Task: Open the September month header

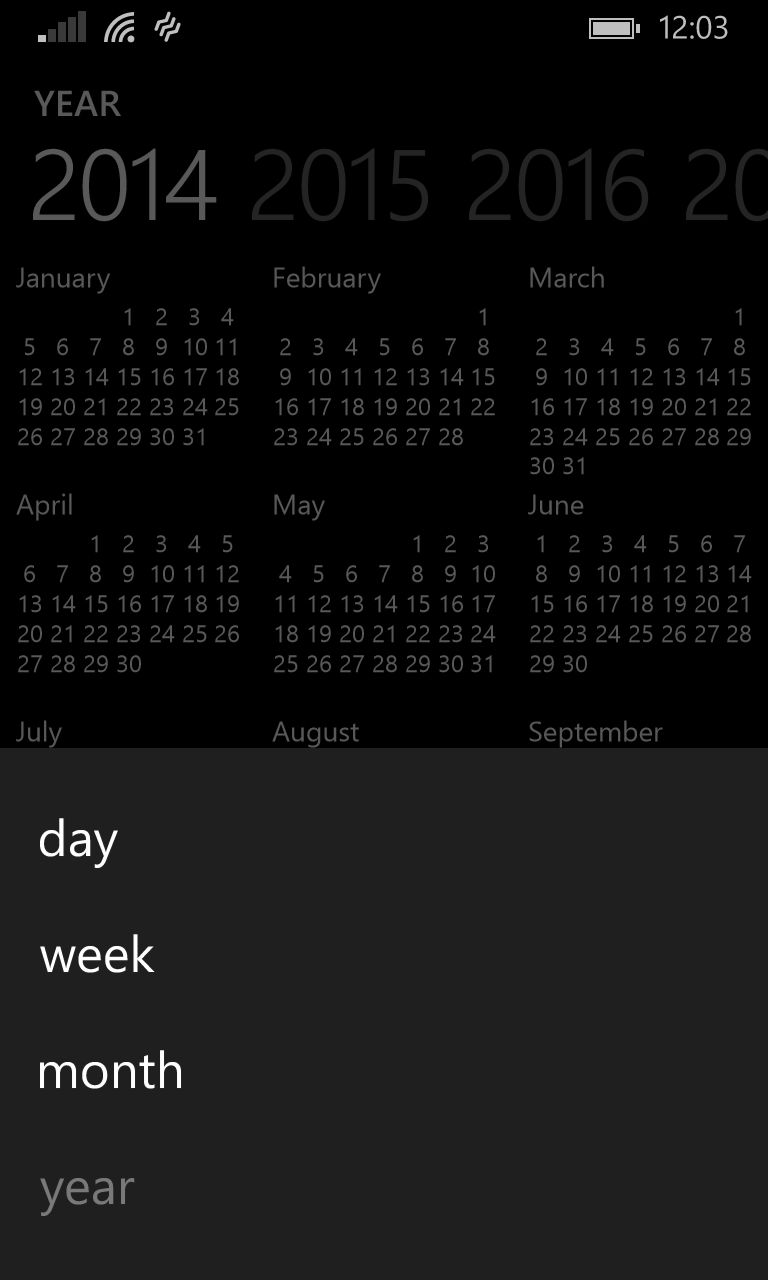Action: coord(596,731)
